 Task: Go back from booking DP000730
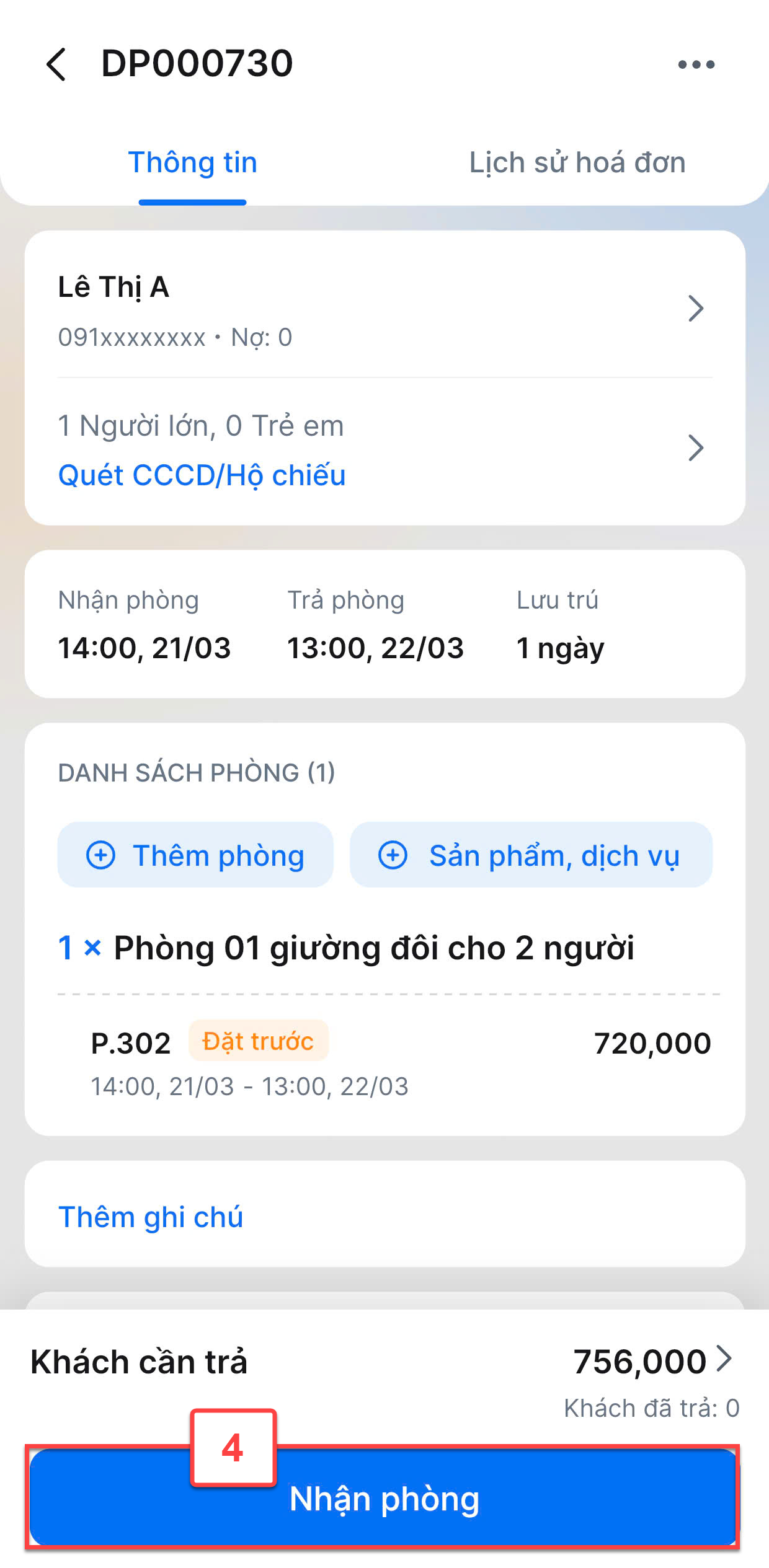56,64
